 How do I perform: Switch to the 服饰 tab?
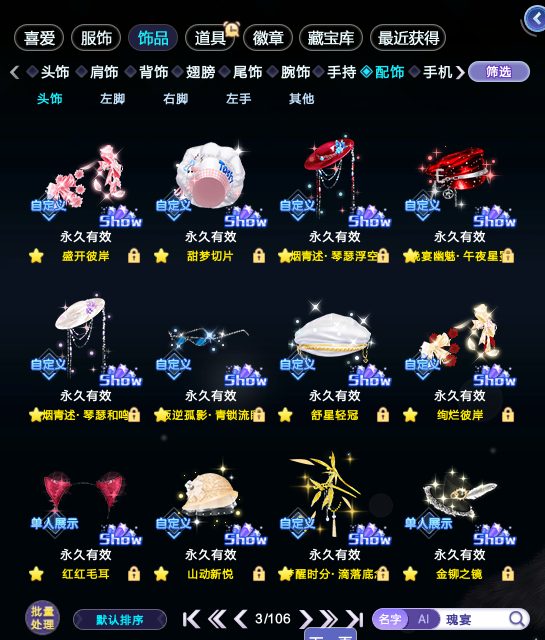[96, 38]
